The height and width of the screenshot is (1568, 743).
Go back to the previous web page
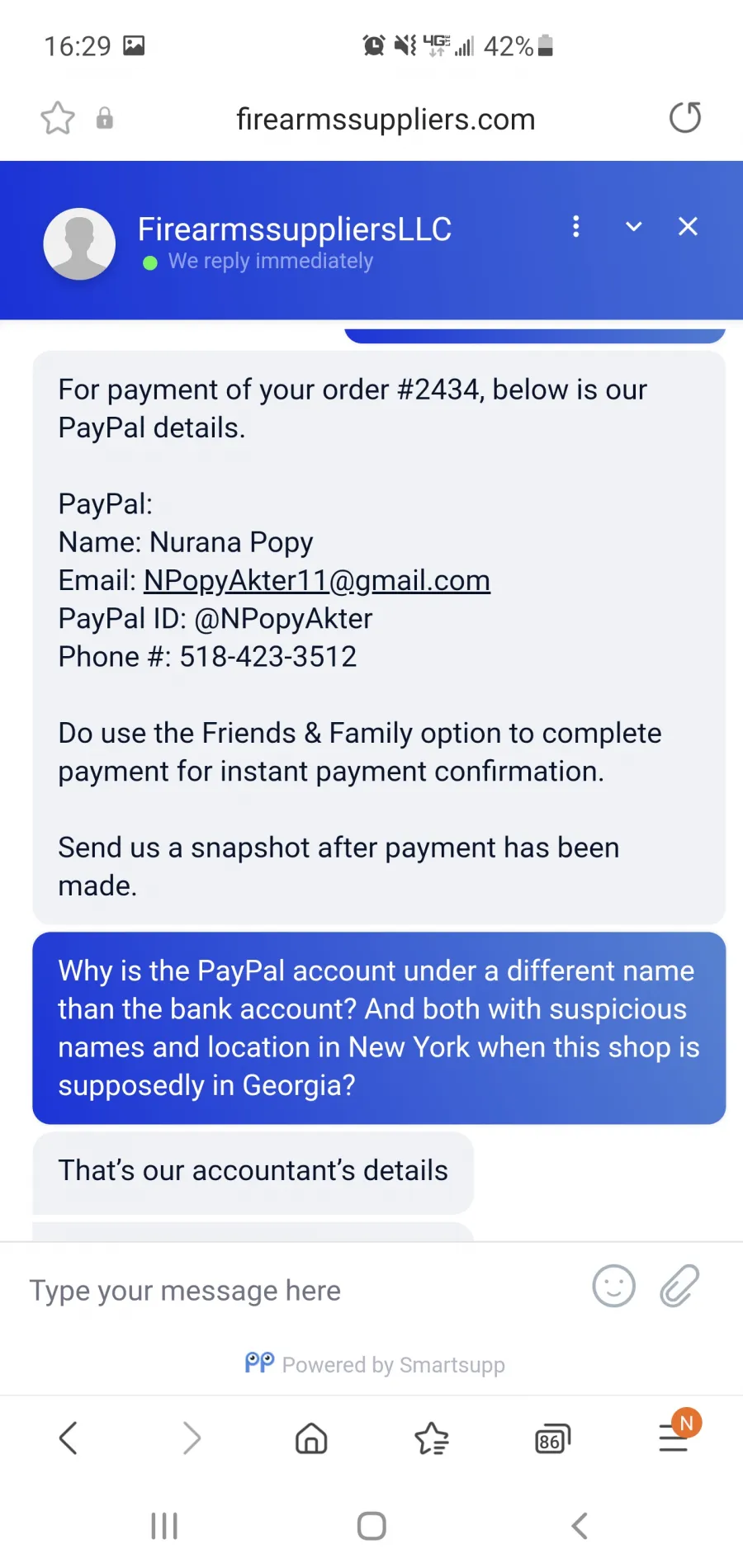tap(69, 1438)
